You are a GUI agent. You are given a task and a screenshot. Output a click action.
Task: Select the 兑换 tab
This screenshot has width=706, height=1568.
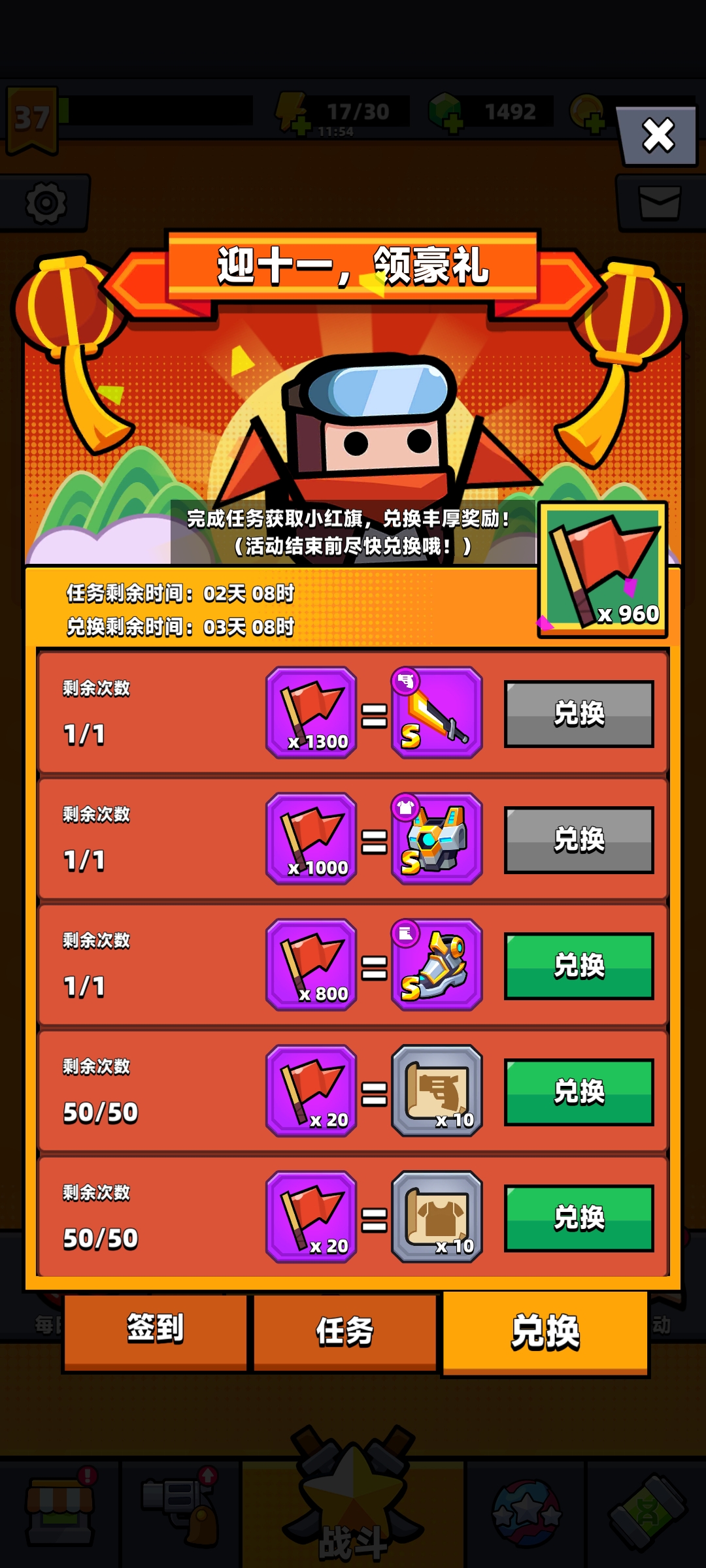(545, 1331)
